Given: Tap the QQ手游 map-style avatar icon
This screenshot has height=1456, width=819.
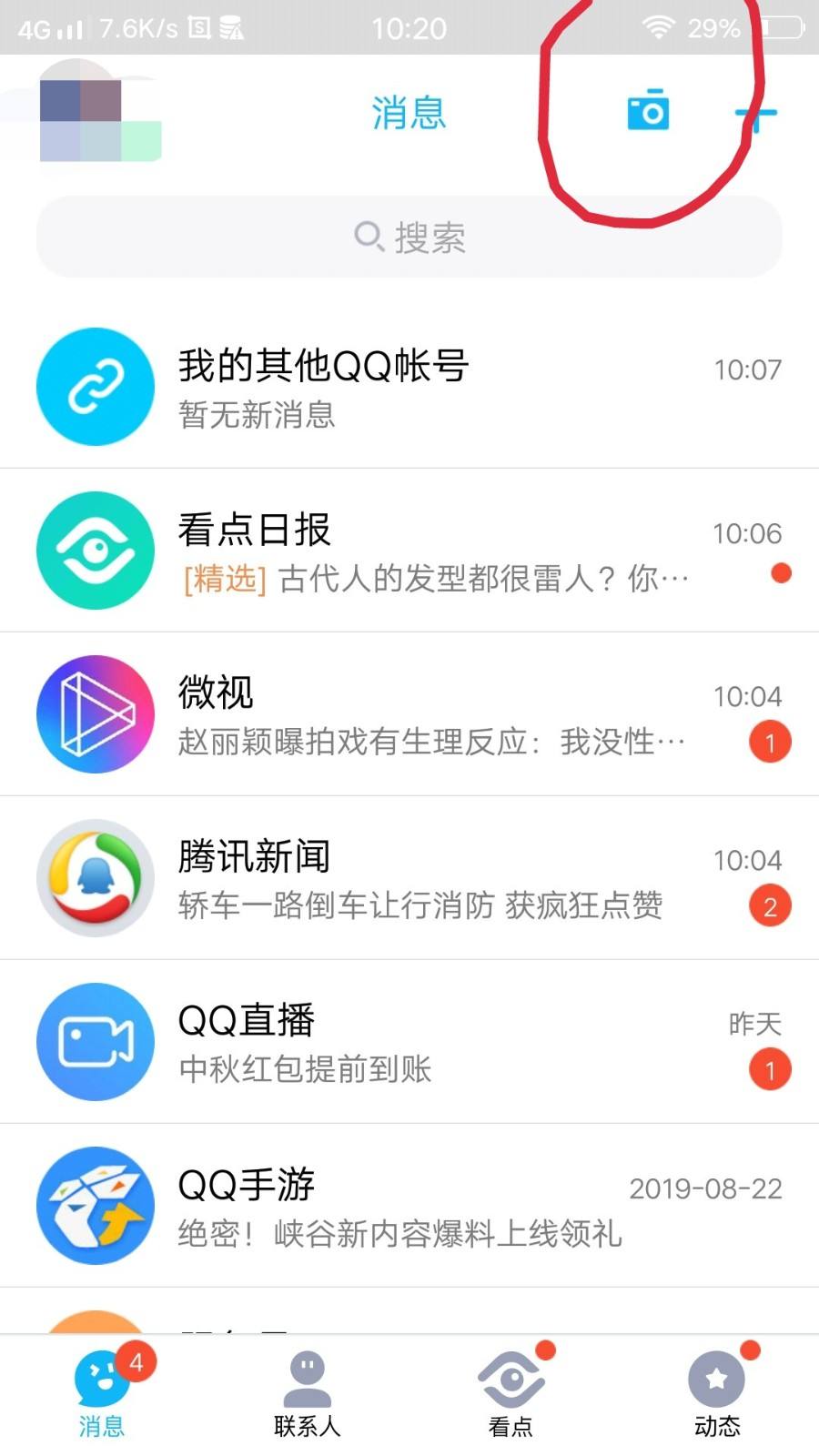Looking at the screenshot, I should click(x=95, y=1206).
